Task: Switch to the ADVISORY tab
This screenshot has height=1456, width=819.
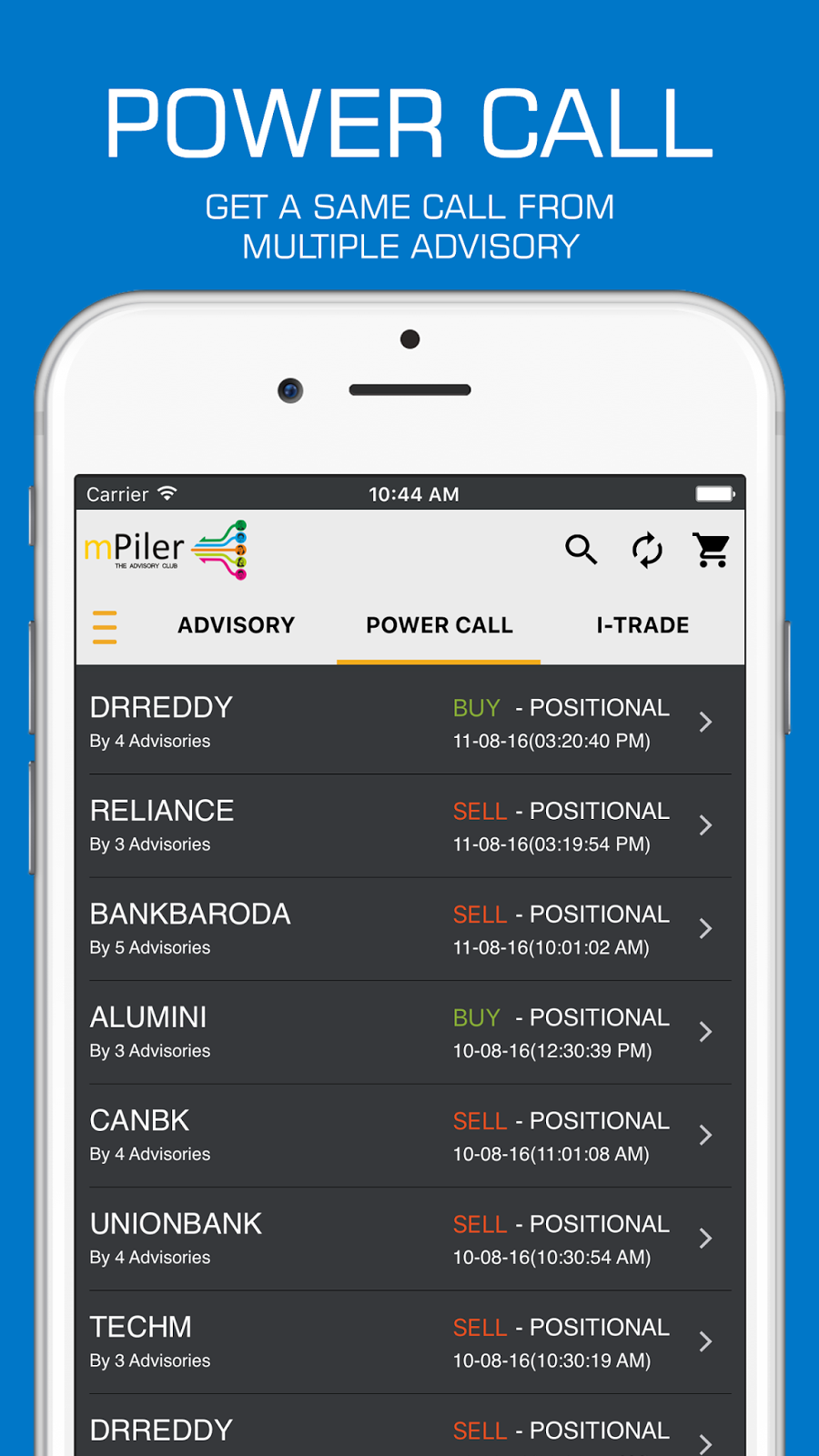Action: click(x=236, y=625)
